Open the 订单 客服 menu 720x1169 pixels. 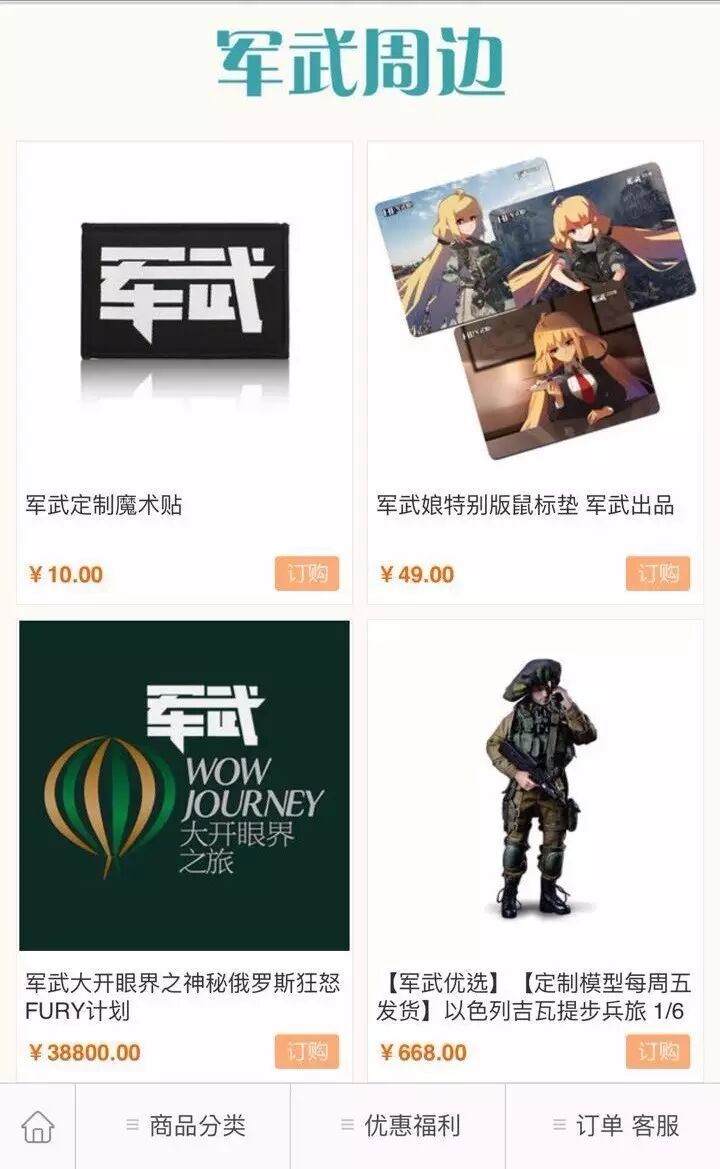(x=614, y=1126)
